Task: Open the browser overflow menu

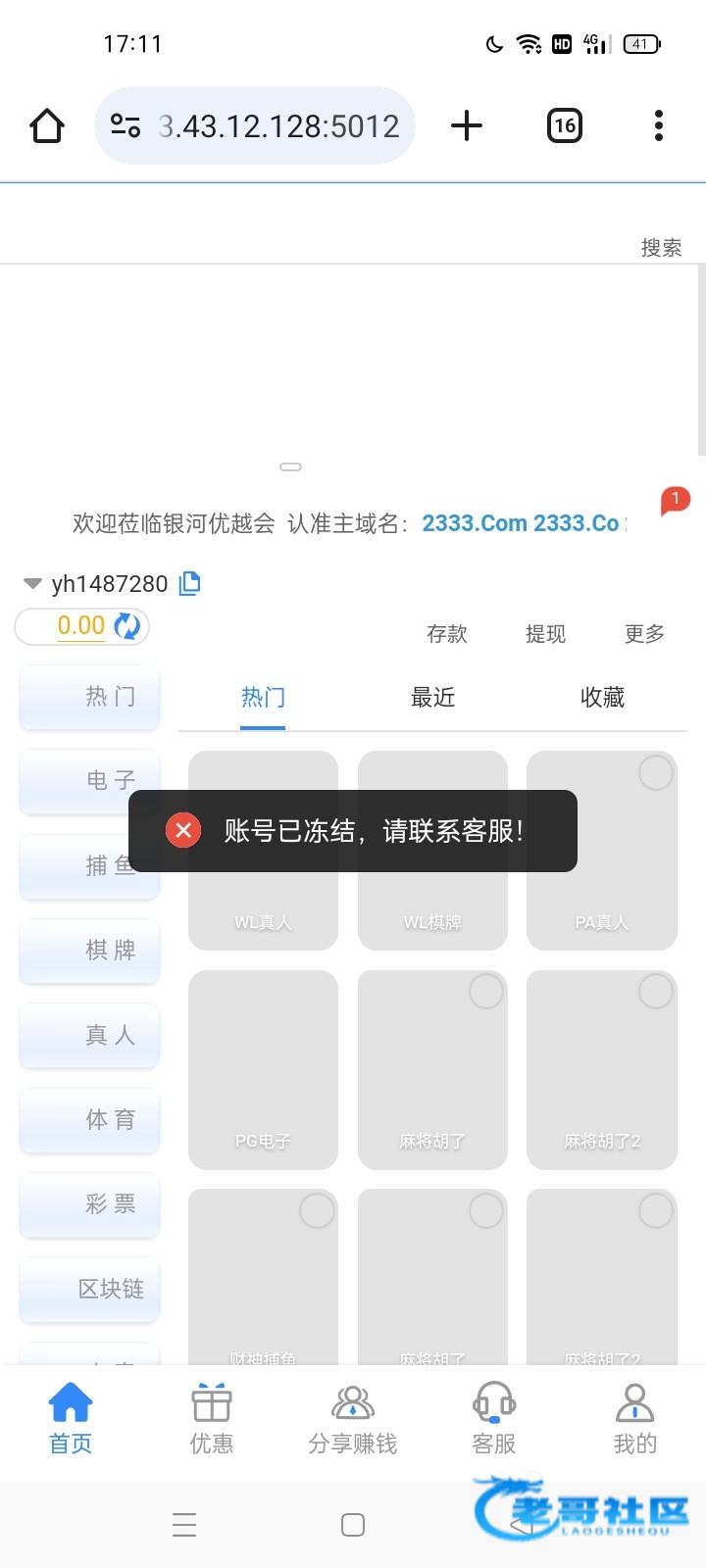Action: (x=658, y=125)
